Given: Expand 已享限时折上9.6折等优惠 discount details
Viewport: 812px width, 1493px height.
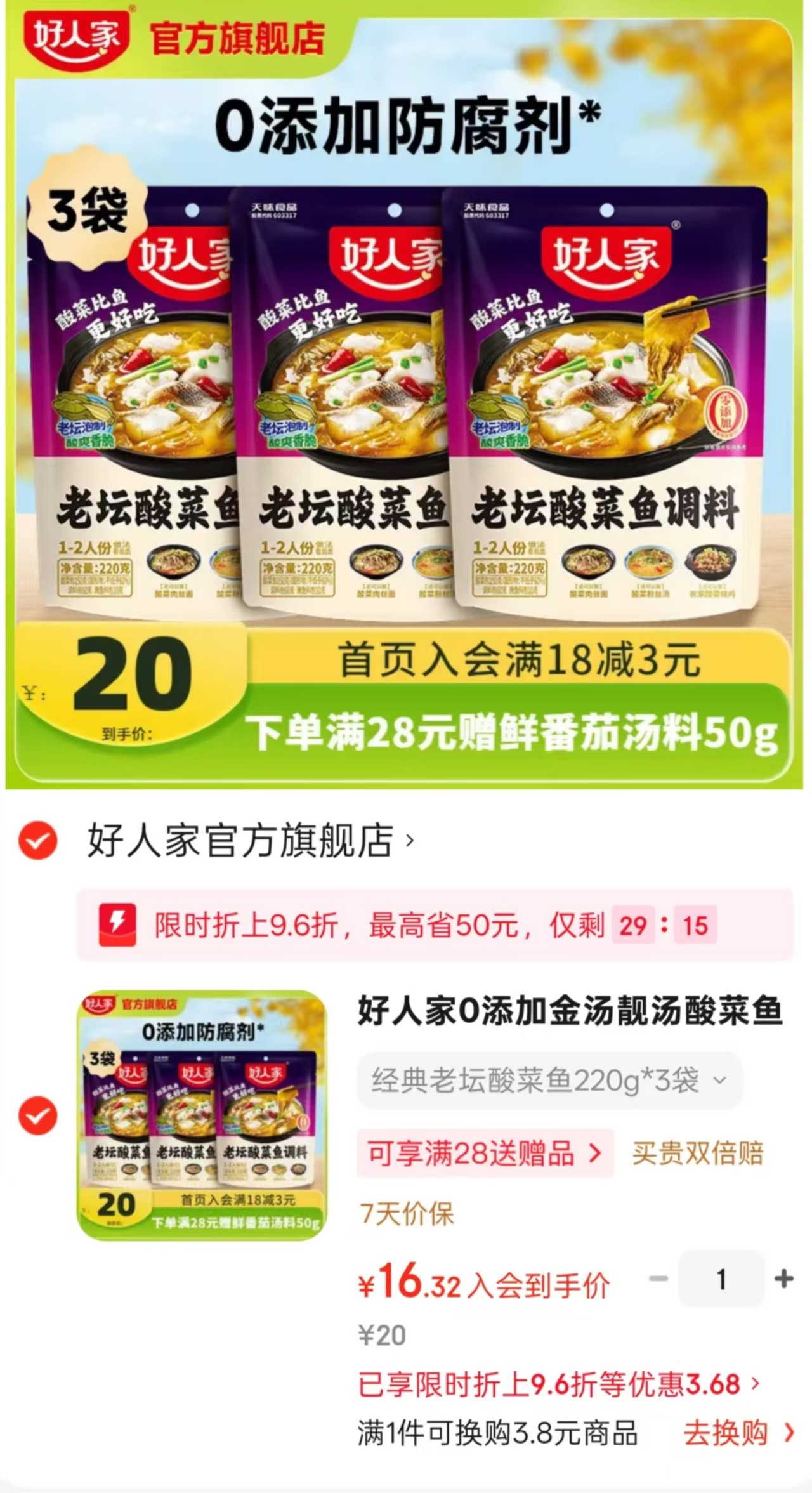Looking at the screenshot, I should pos(559,1384).
